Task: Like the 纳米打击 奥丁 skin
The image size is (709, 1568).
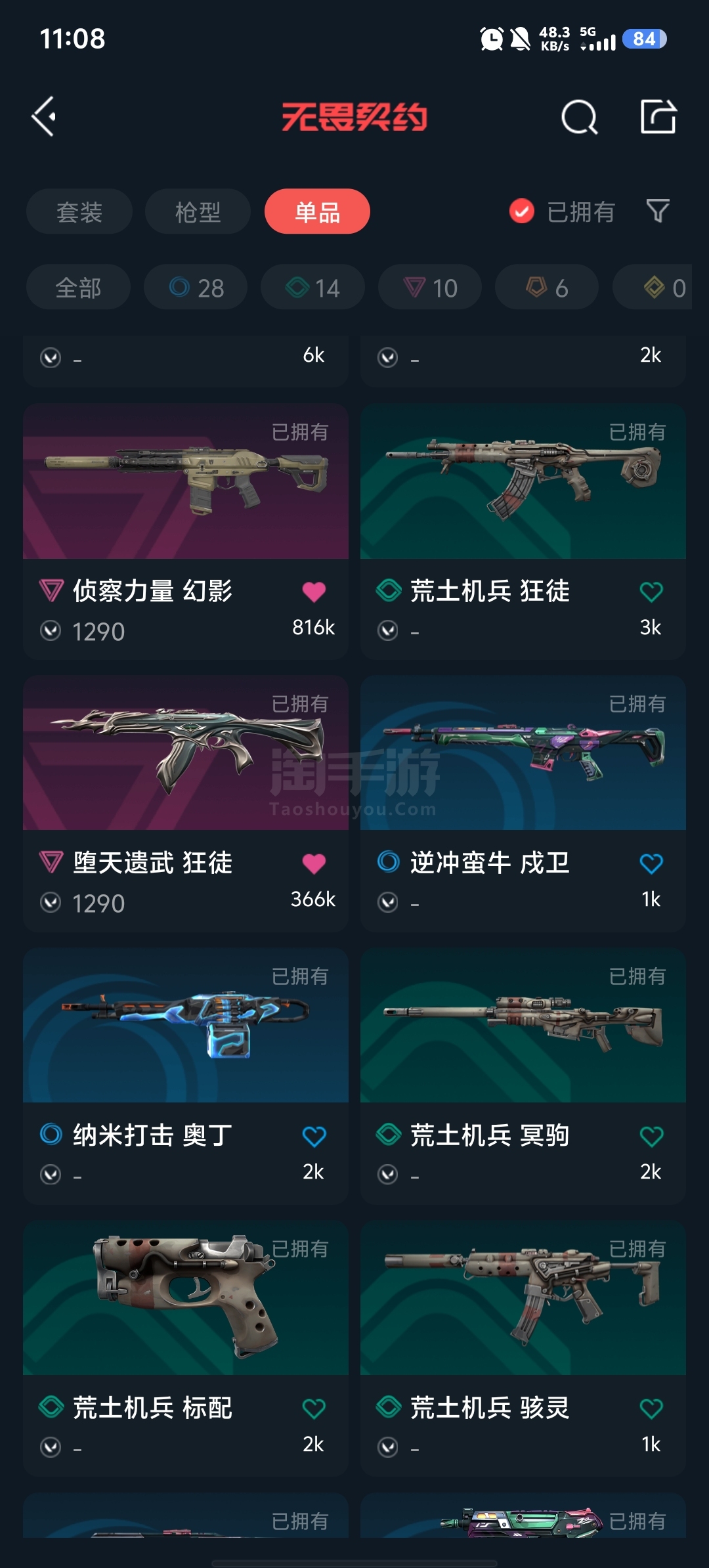Action: pos(314,1136)
